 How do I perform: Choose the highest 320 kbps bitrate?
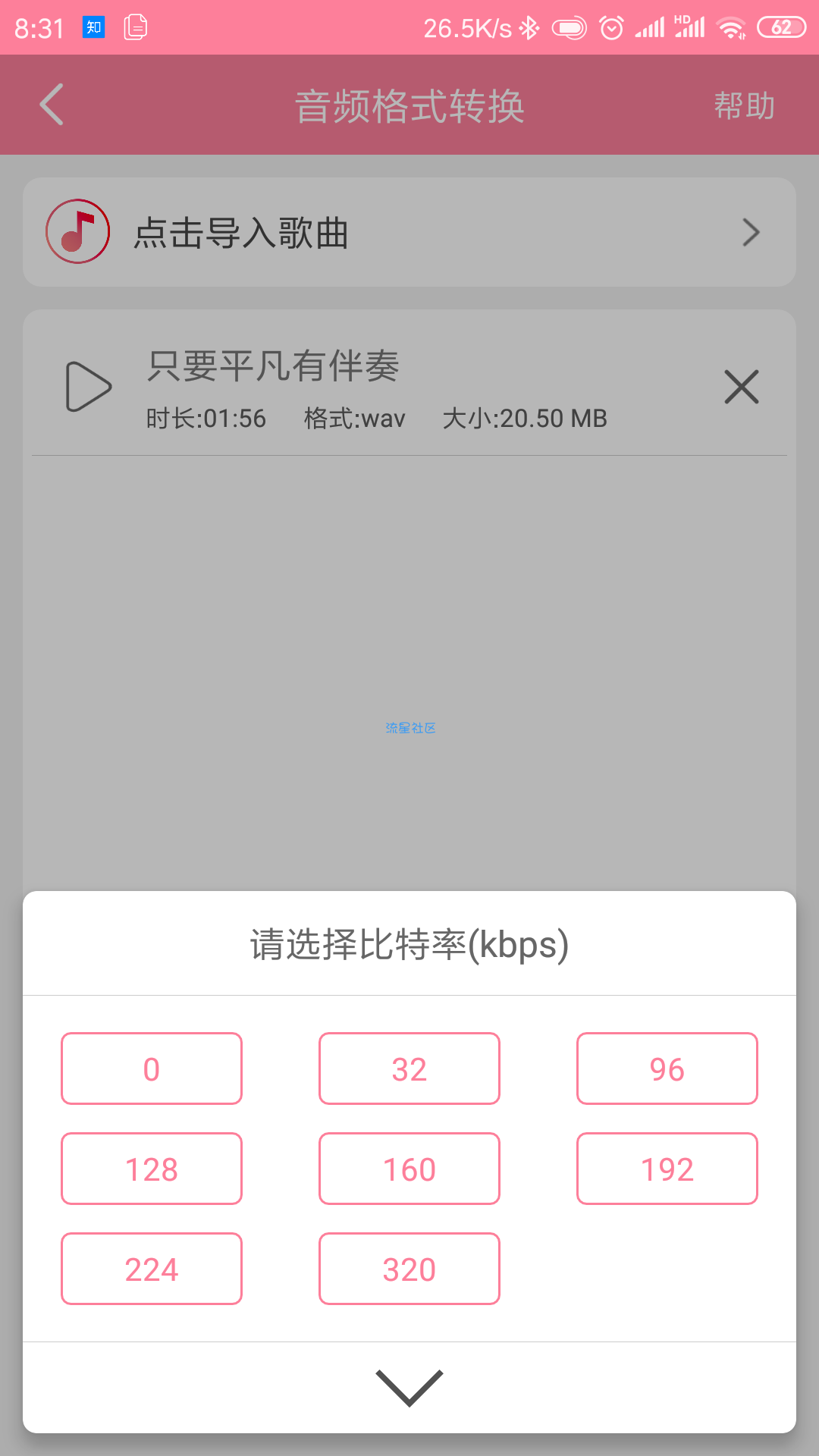409,1269
